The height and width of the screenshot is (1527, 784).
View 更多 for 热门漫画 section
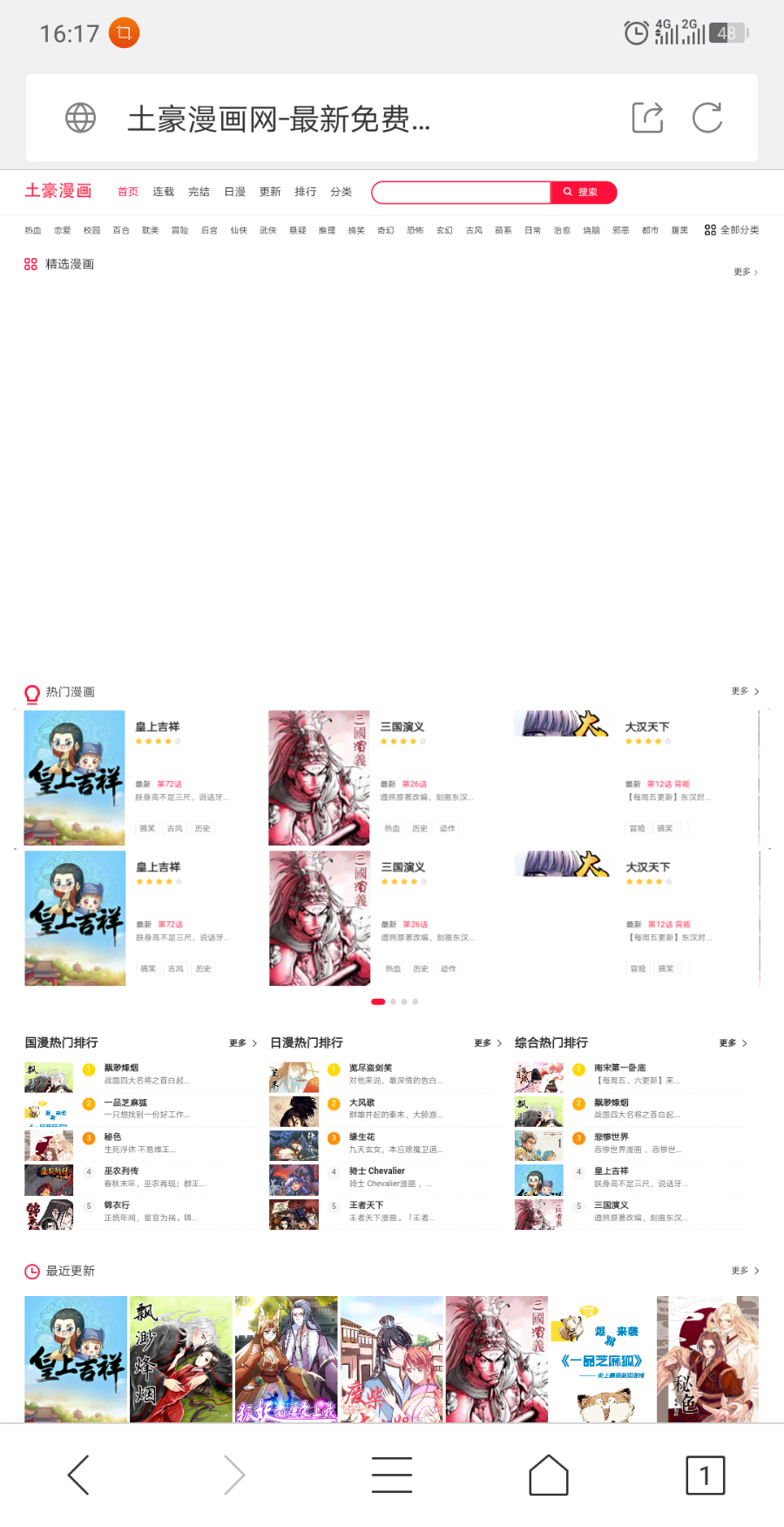tap(745, 691)
